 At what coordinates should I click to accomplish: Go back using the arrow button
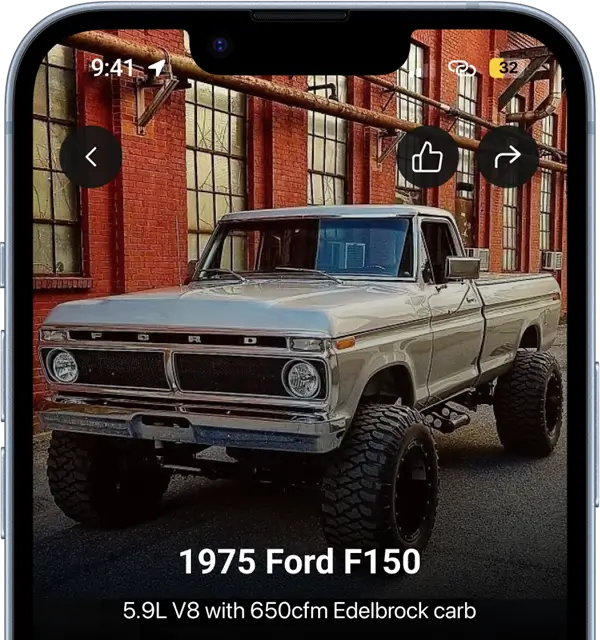pyautogui.click(x=91, y=157)
